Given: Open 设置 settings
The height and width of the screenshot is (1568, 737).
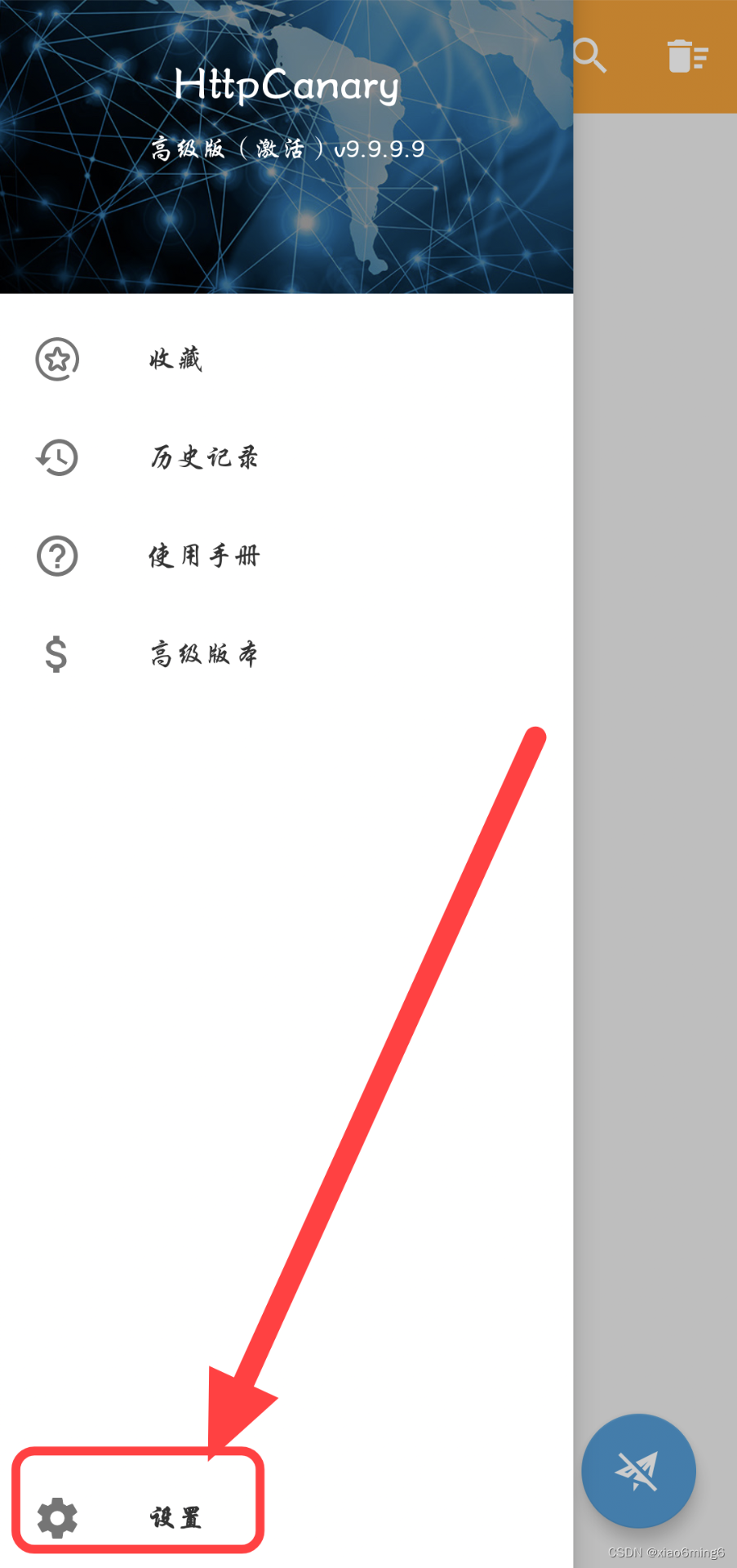Looking at the screenshot, I should [175, 1517].
